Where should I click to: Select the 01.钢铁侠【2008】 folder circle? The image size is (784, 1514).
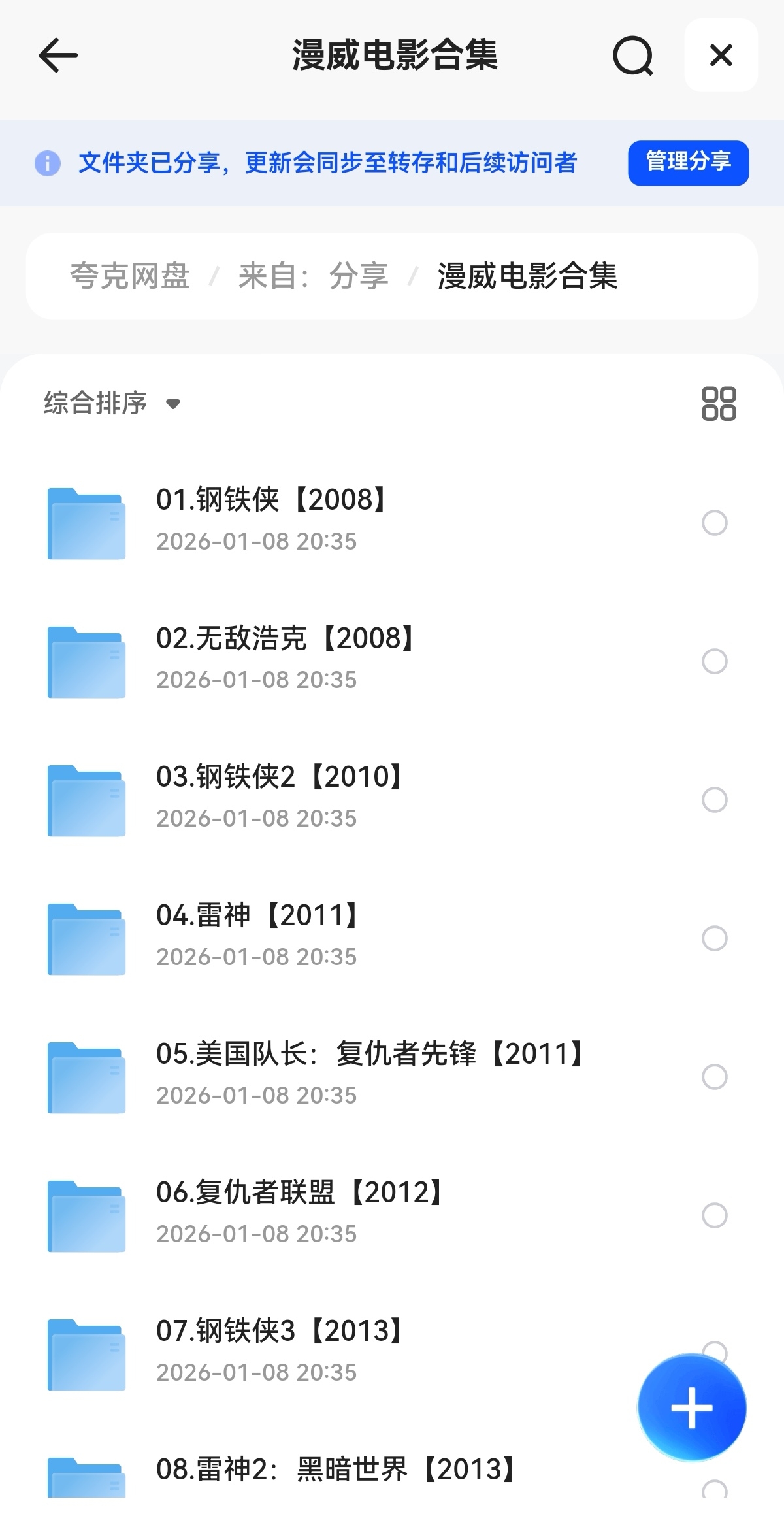tap(714, 523)
